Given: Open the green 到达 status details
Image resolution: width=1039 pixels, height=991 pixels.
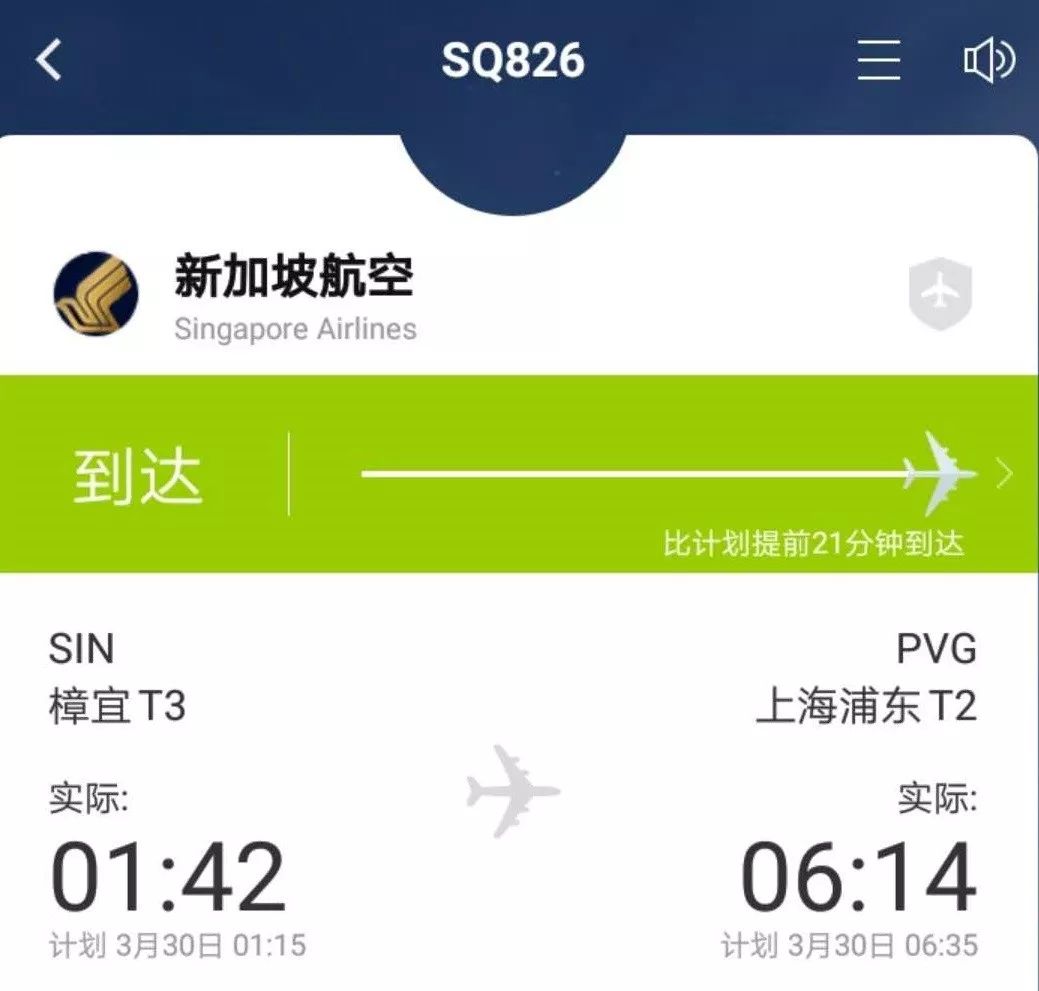Looking at the screenshot, I should pyautogui.click(x=1005, y=474).
